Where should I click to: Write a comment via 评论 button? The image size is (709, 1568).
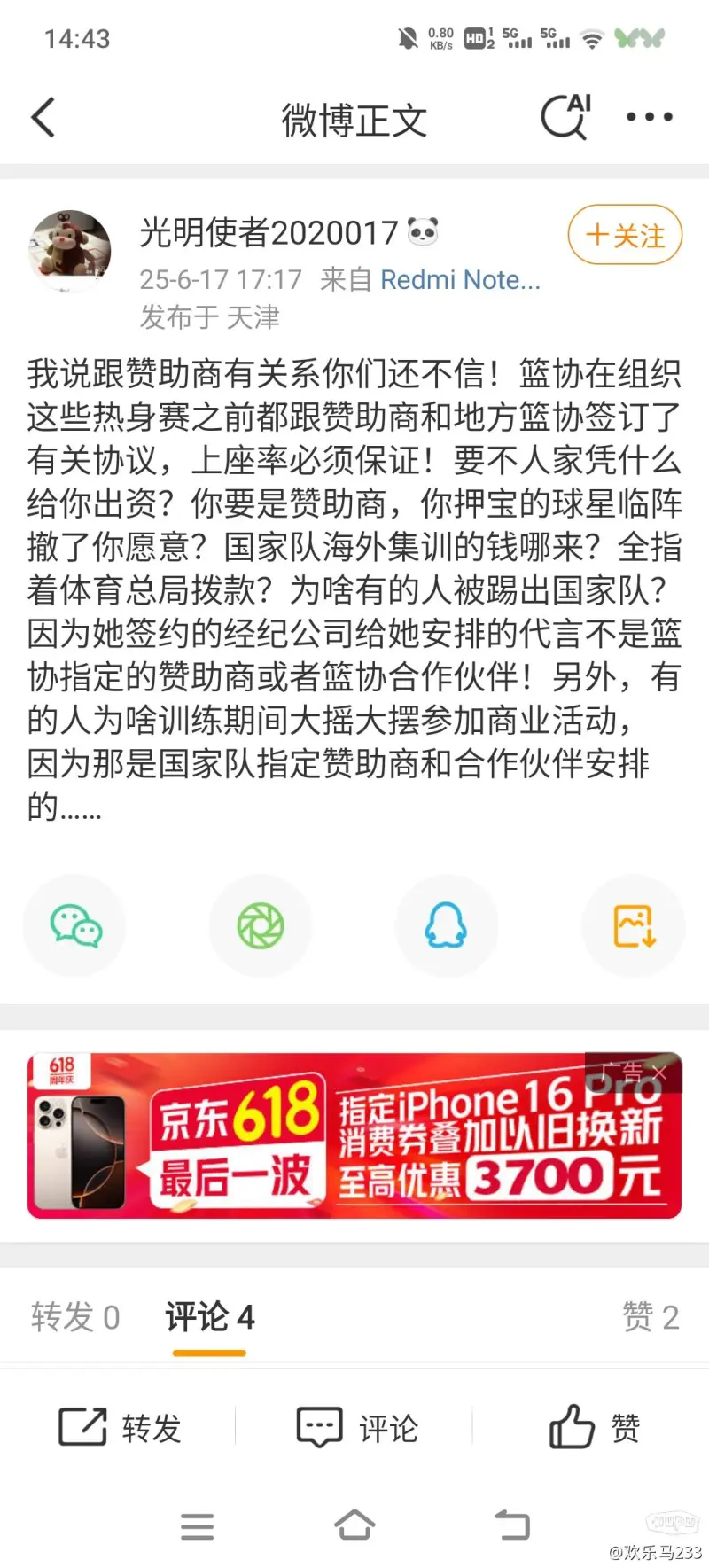pos(356,1428)
